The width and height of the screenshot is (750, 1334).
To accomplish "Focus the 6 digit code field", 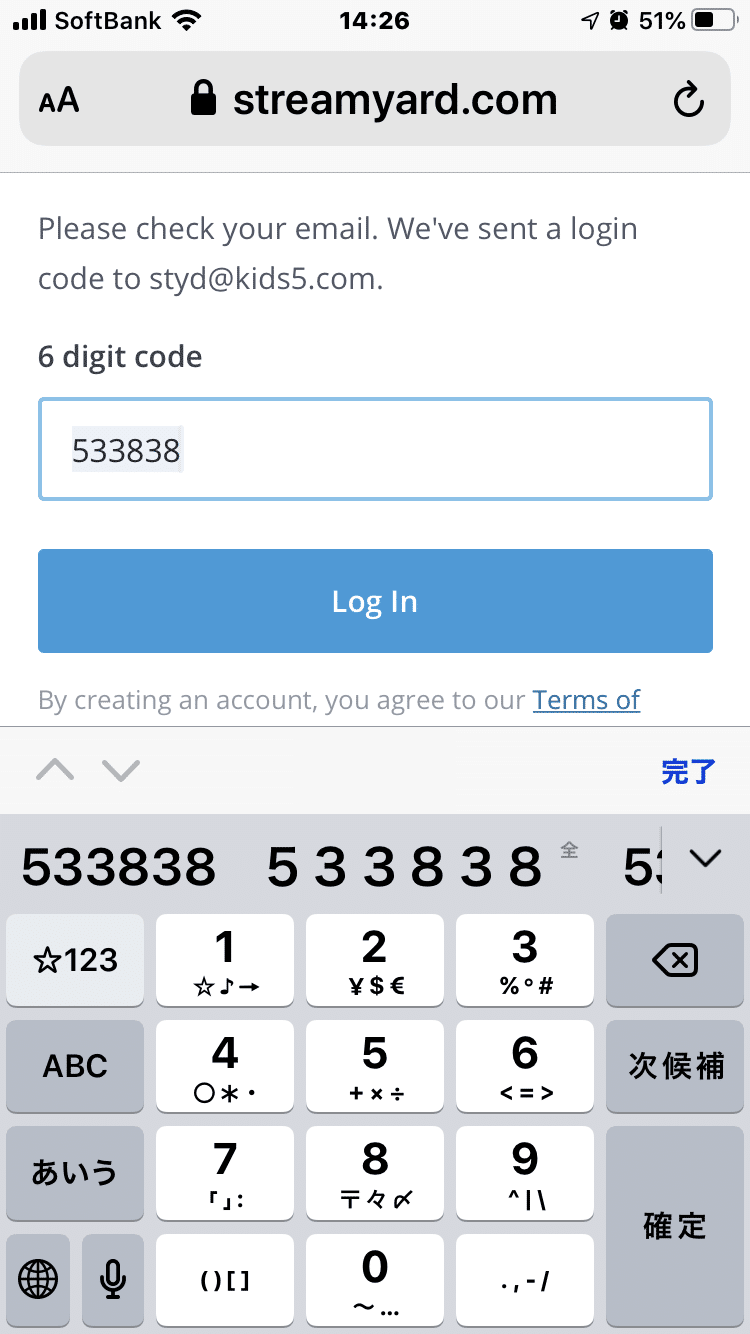I will [375, 450].
